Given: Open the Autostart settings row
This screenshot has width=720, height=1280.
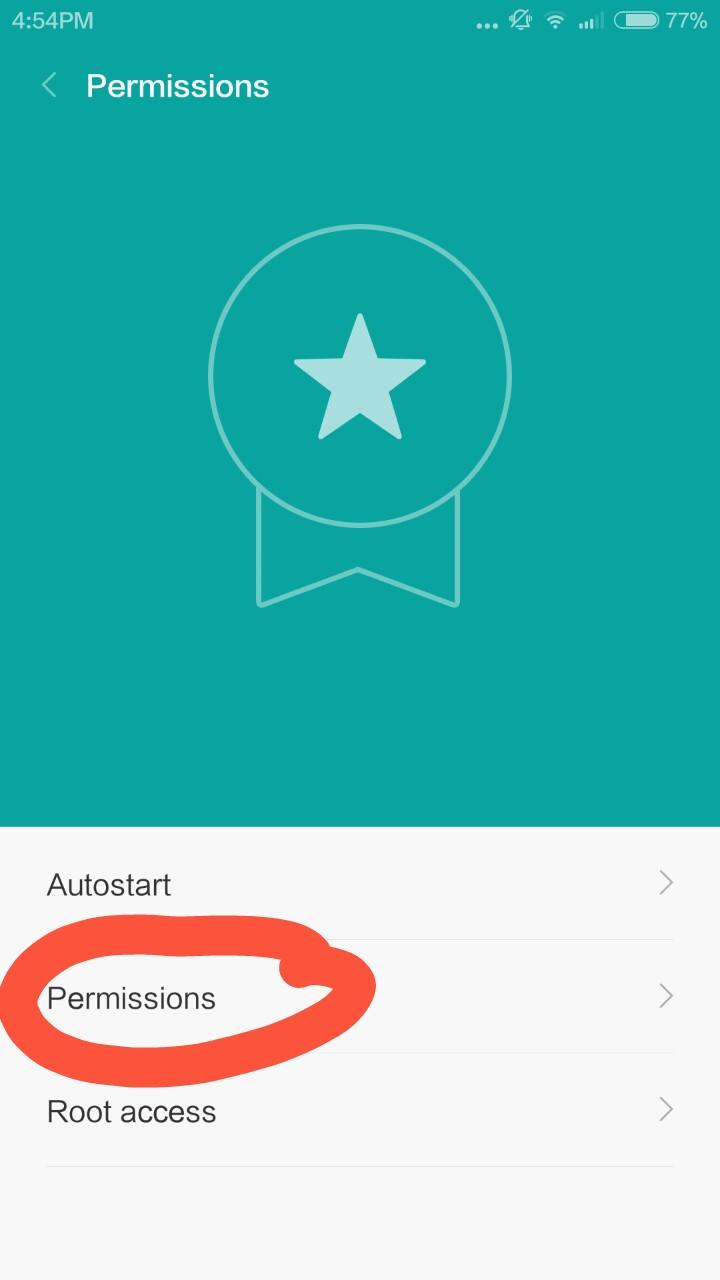Looking at the screenshot, I should [360, 883].
